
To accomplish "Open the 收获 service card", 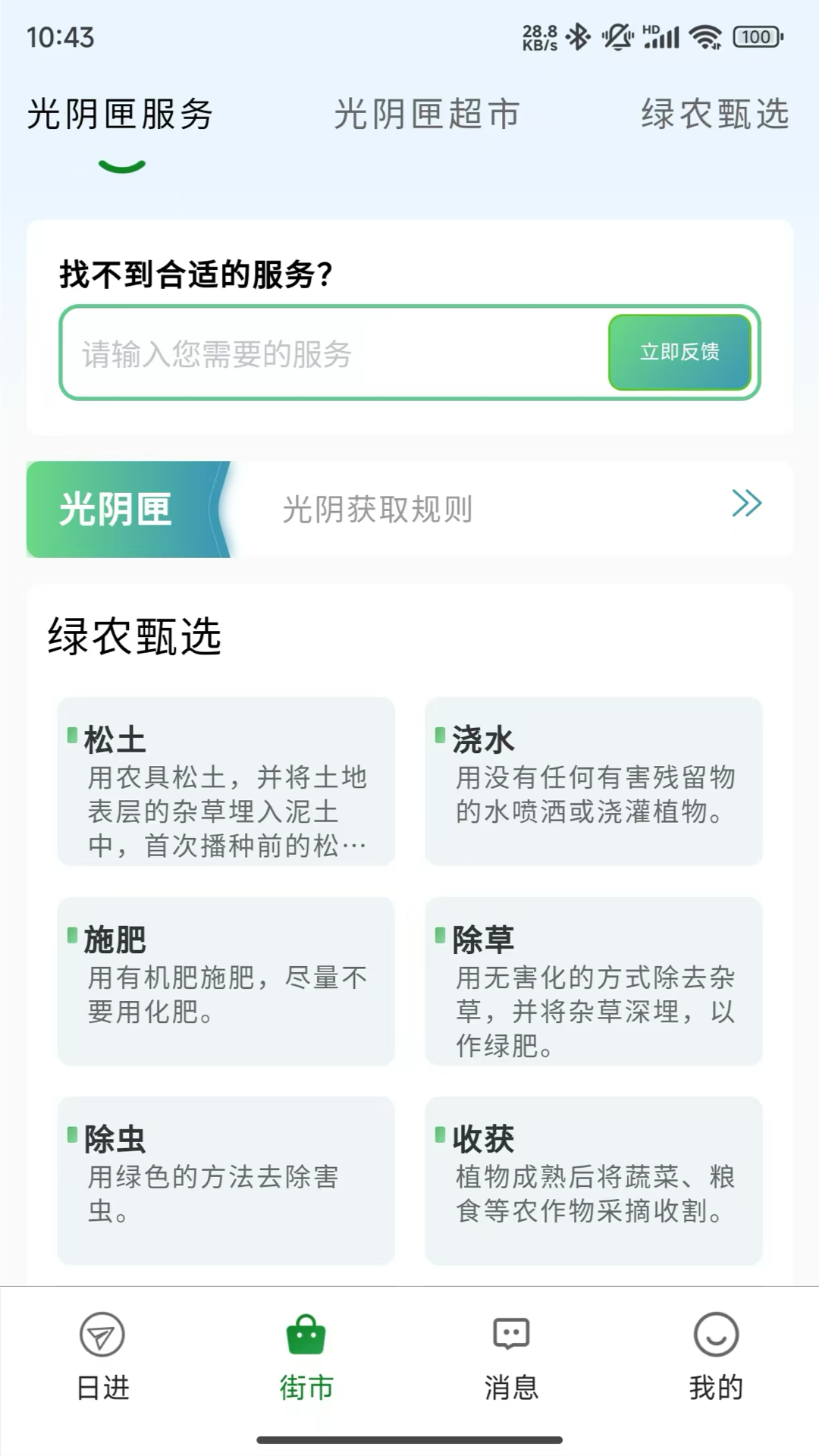I will [x=594, y=1181].
